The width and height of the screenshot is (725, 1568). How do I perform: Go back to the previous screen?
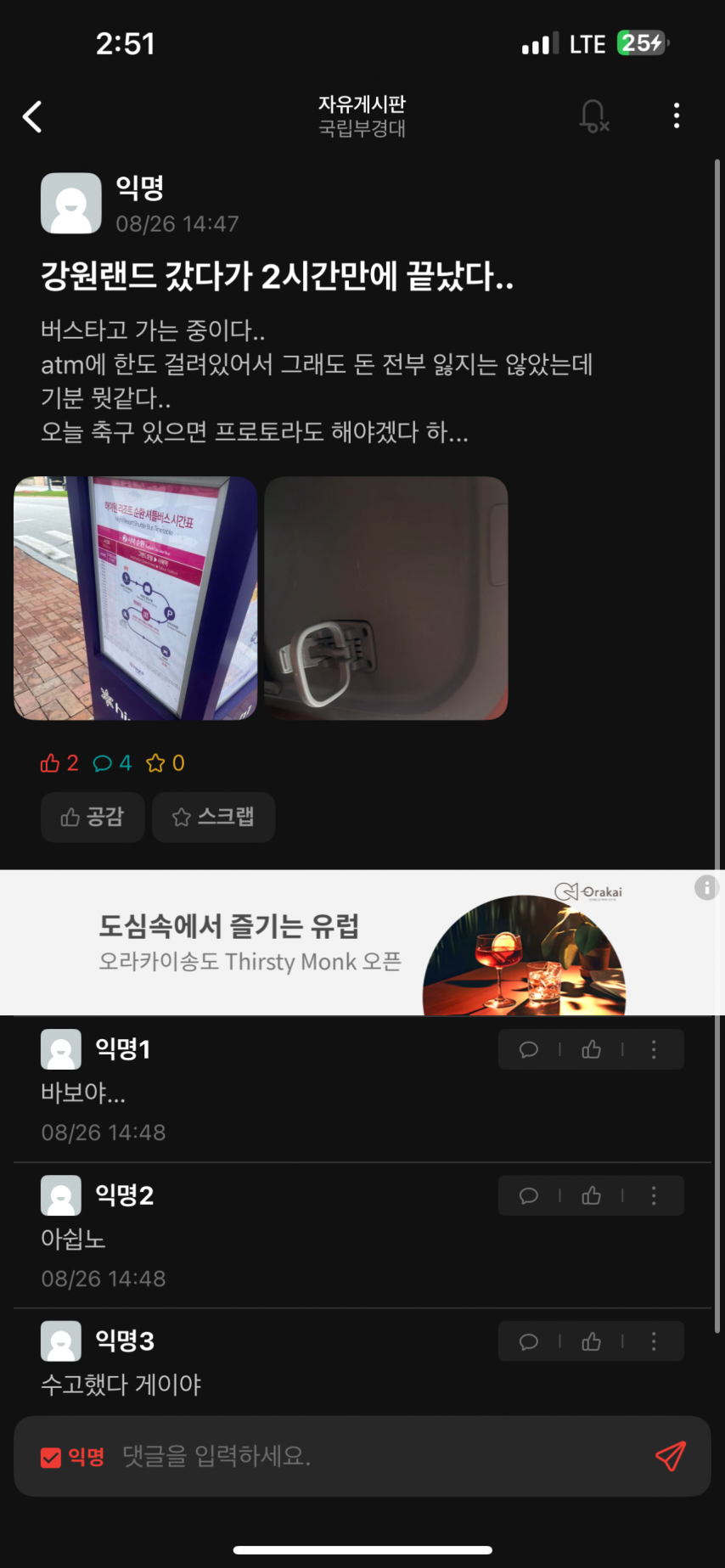point(32,116)
